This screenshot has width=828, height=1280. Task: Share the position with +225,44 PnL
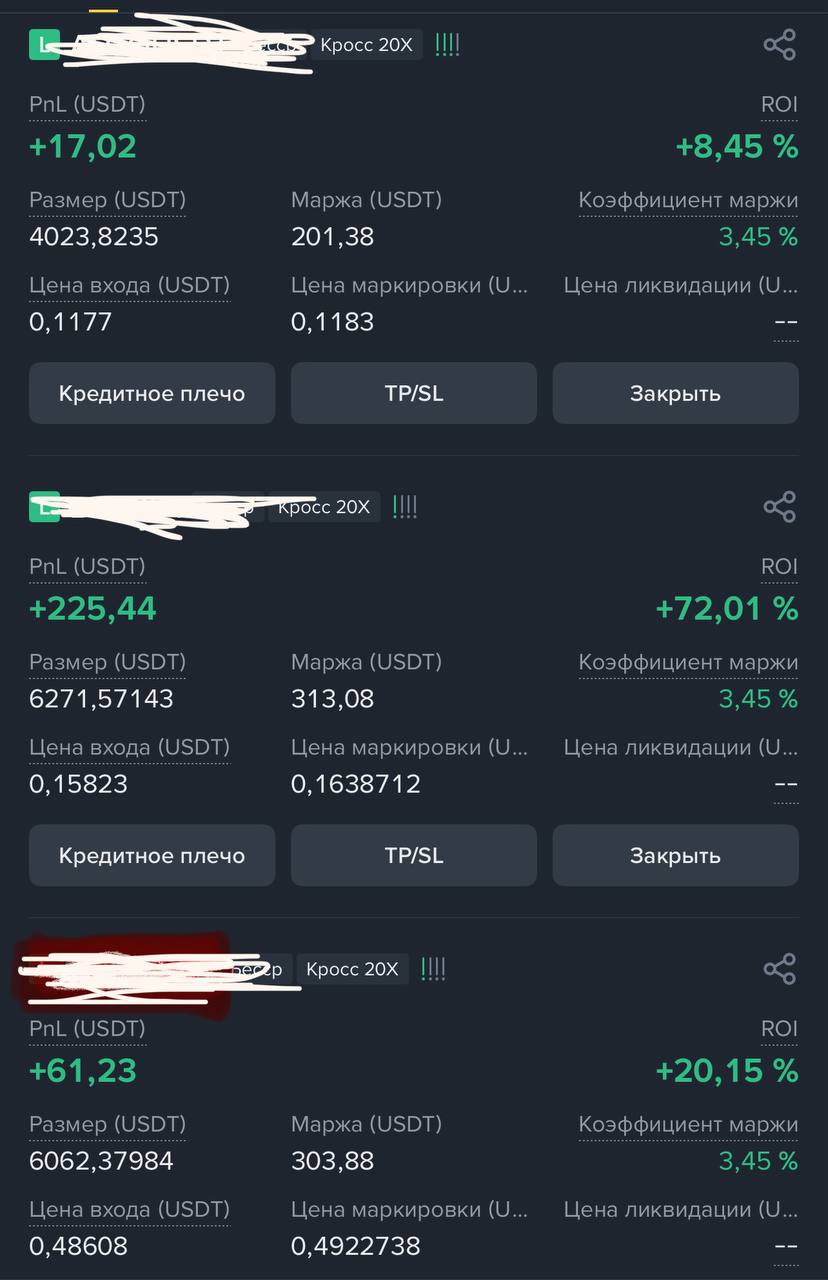(779, 507)
